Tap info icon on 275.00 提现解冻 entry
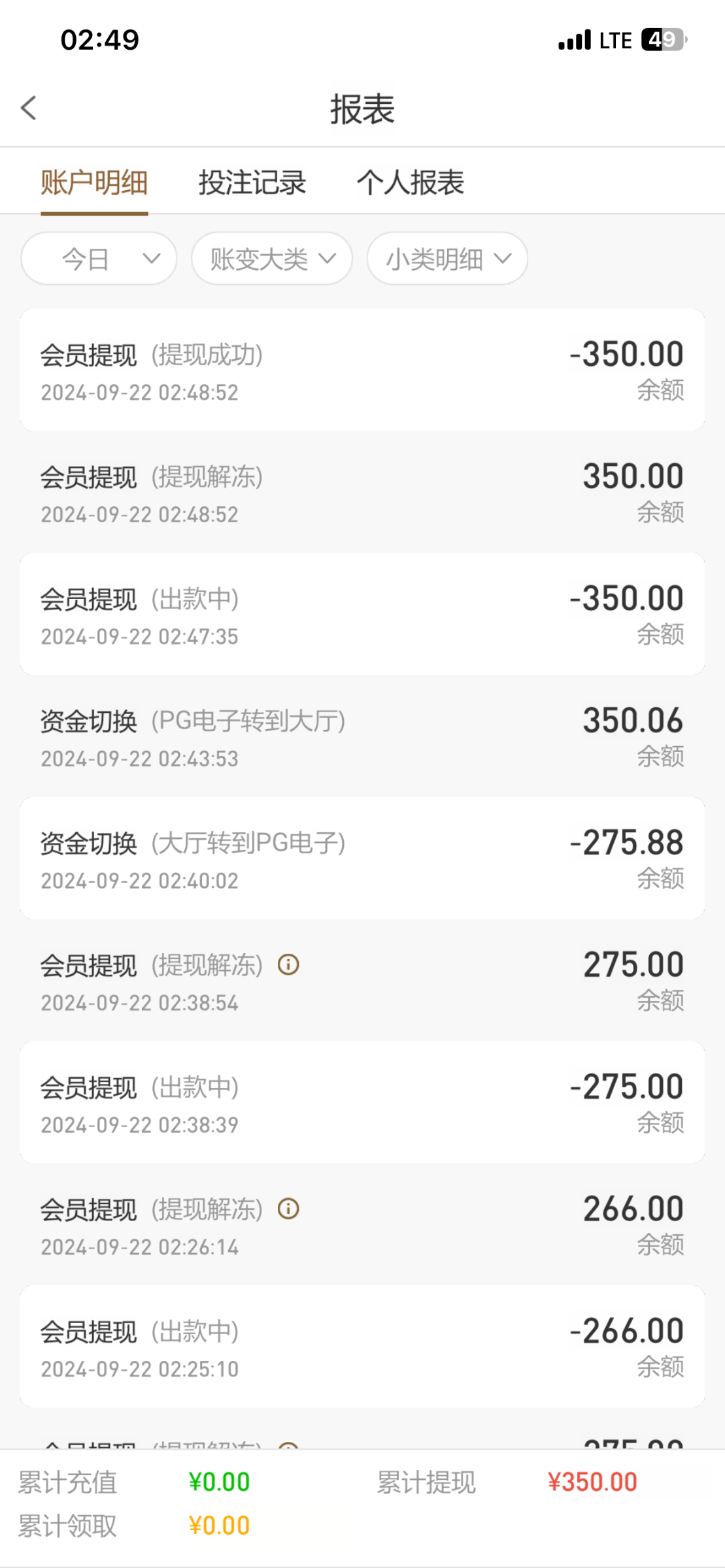 pos(288,964)
